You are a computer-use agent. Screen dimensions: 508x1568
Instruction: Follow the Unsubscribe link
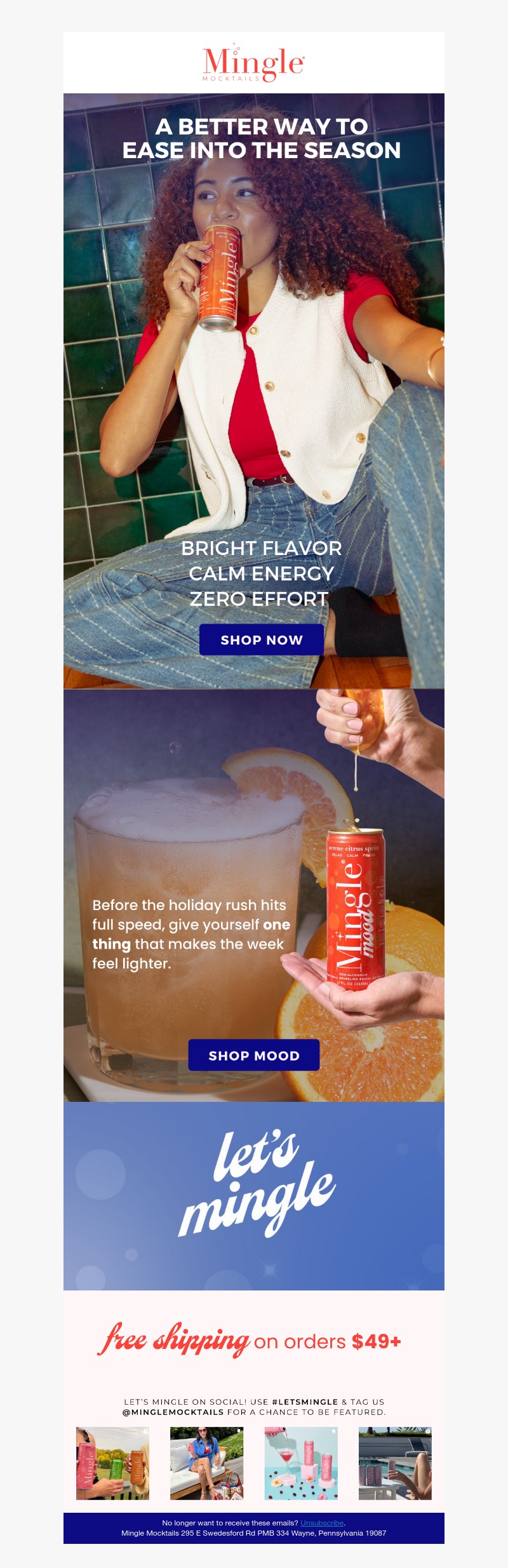pyautogui.click(x=322, y=1523)
